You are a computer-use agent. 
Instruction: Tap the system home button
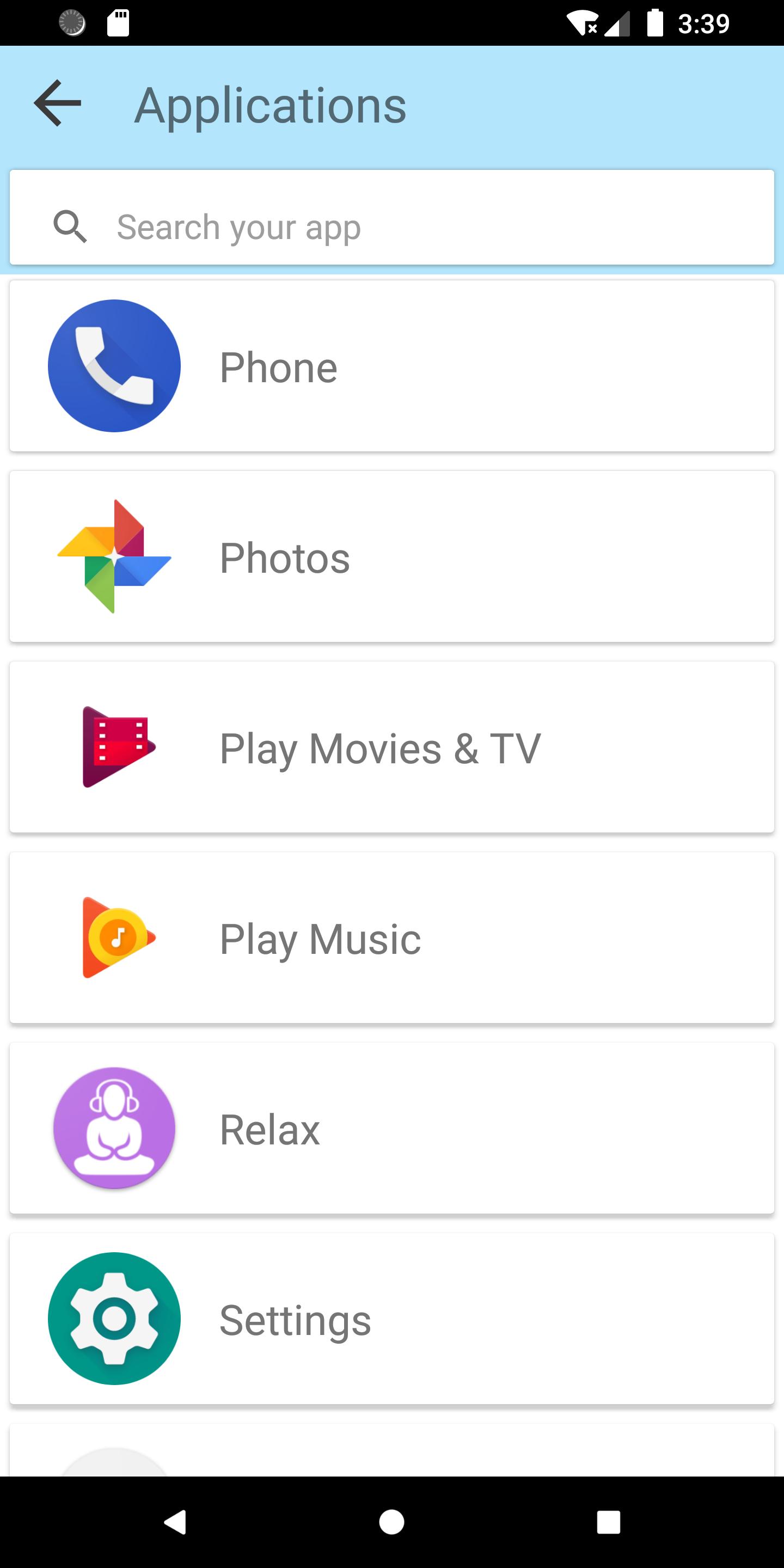391,1522
